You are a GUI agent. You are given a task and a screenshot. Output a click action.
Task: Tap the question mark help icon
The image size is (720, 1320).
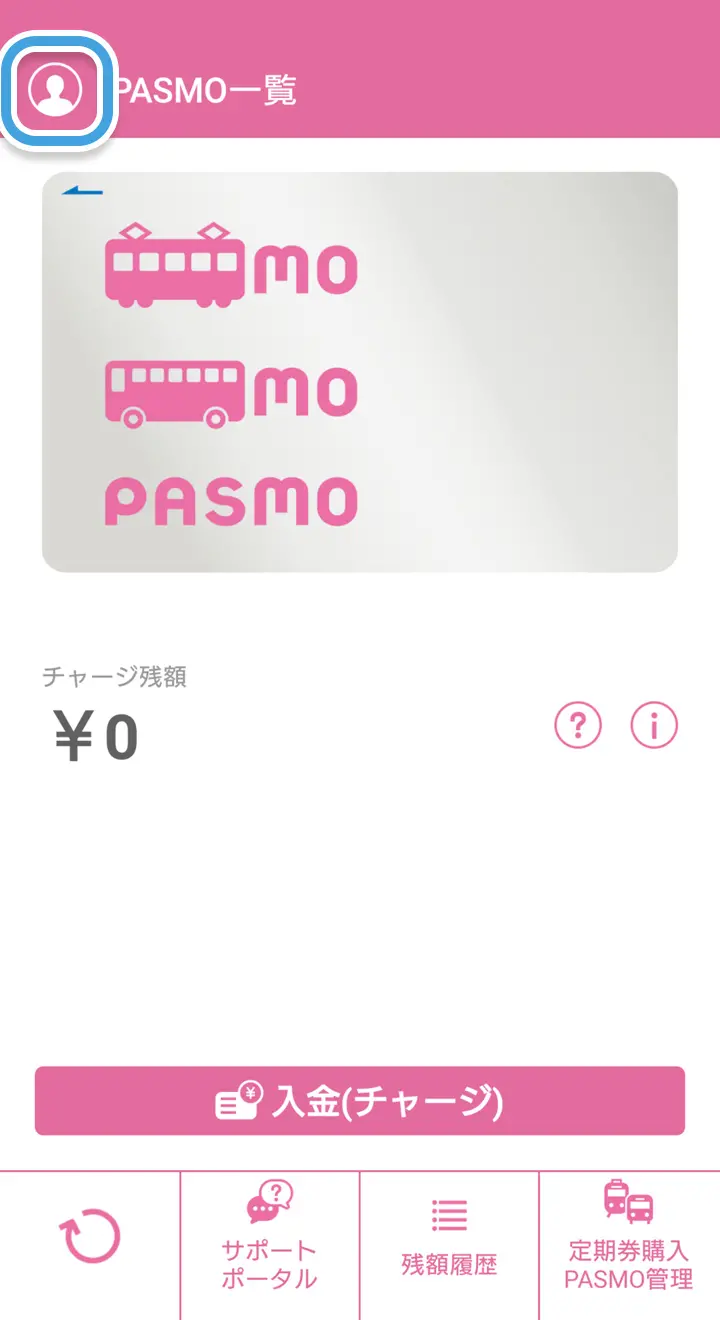tap(578, 725)
